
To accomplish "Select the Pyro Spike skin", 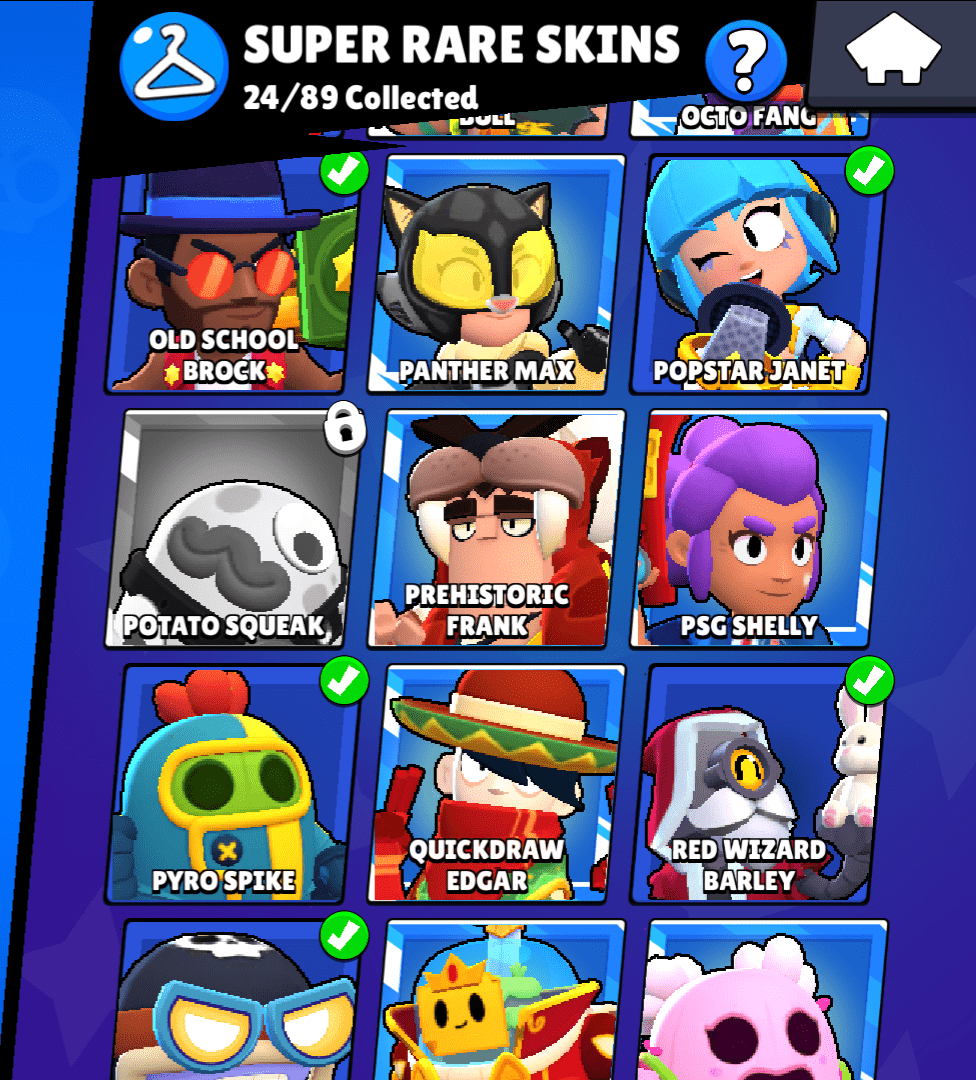I will (x=232, y=785).
